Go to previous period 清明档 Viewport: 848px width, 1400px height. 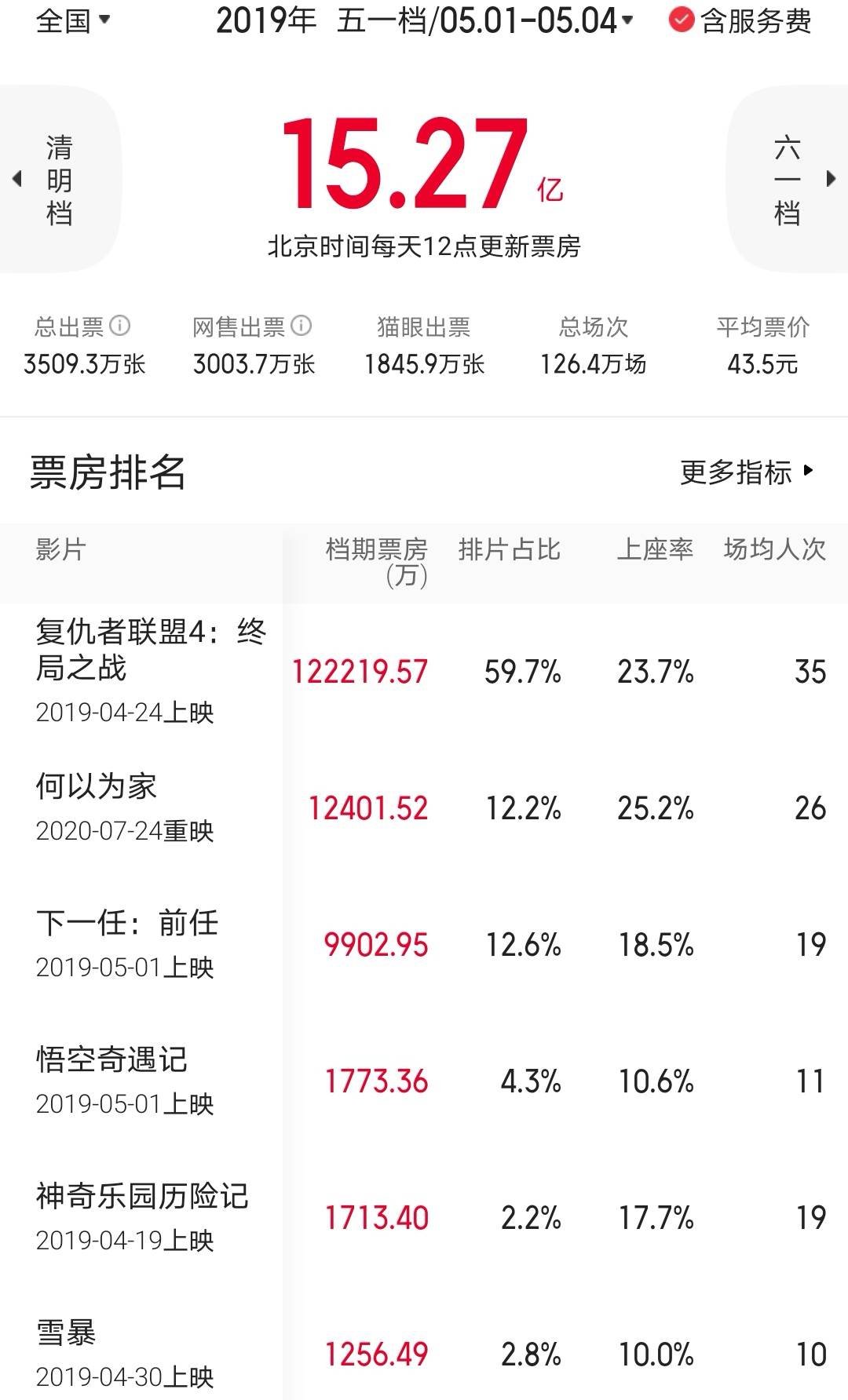tap(60, 180)
